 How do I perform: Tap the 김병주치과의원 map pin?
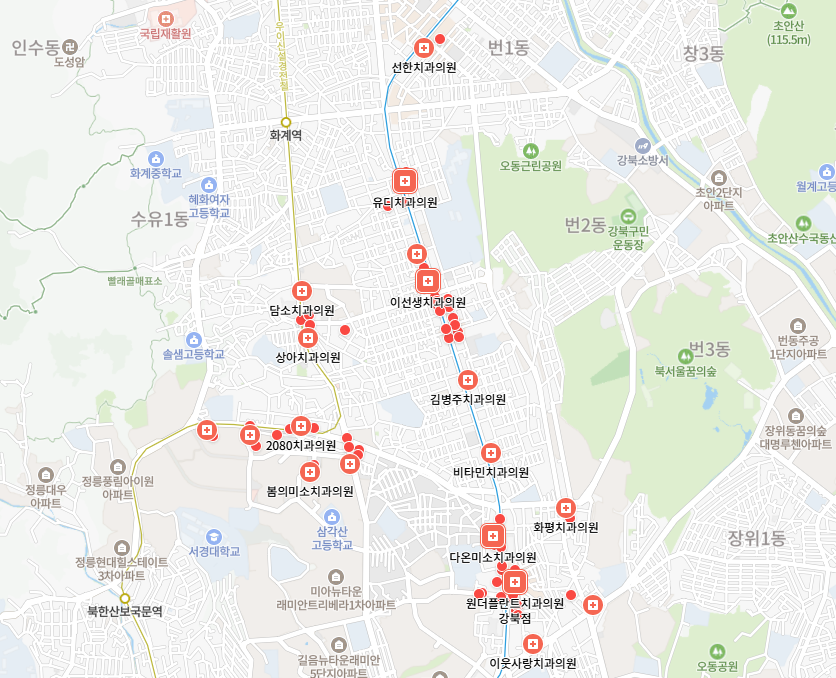[467, 380]
